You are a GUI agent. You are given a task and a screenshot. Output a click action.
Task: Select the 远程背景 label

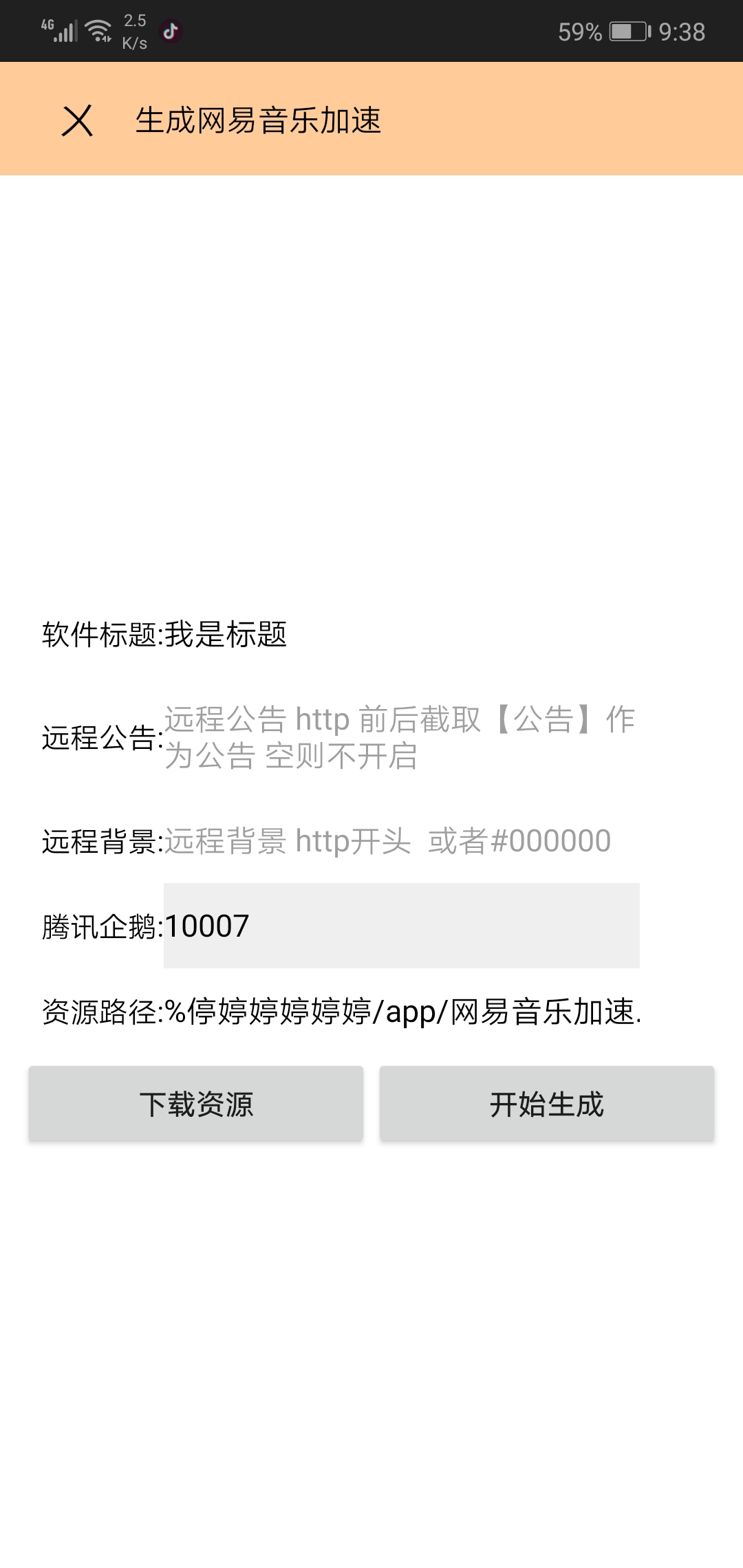(100, 840)
